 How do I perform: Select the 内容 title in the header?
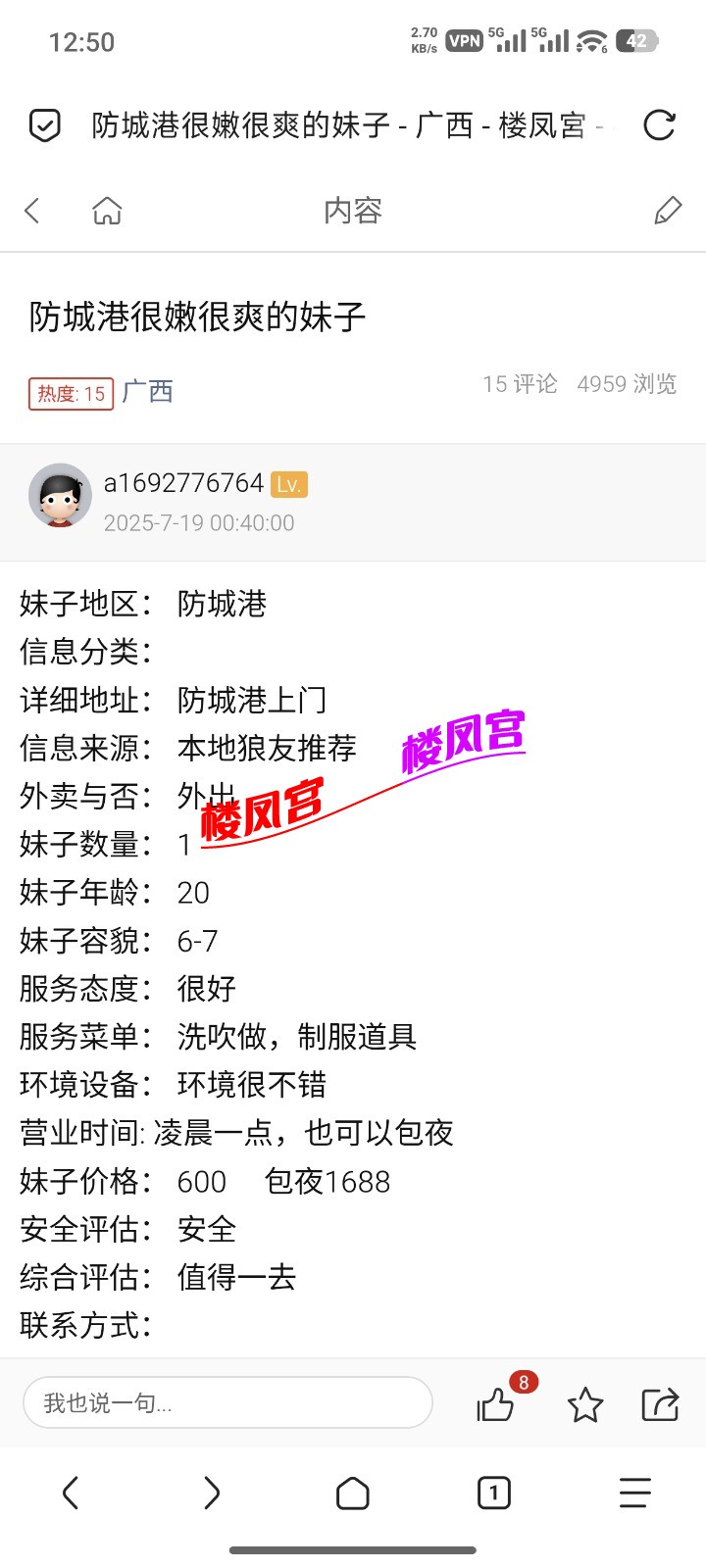pyautogui.click(x=353, y=211)
